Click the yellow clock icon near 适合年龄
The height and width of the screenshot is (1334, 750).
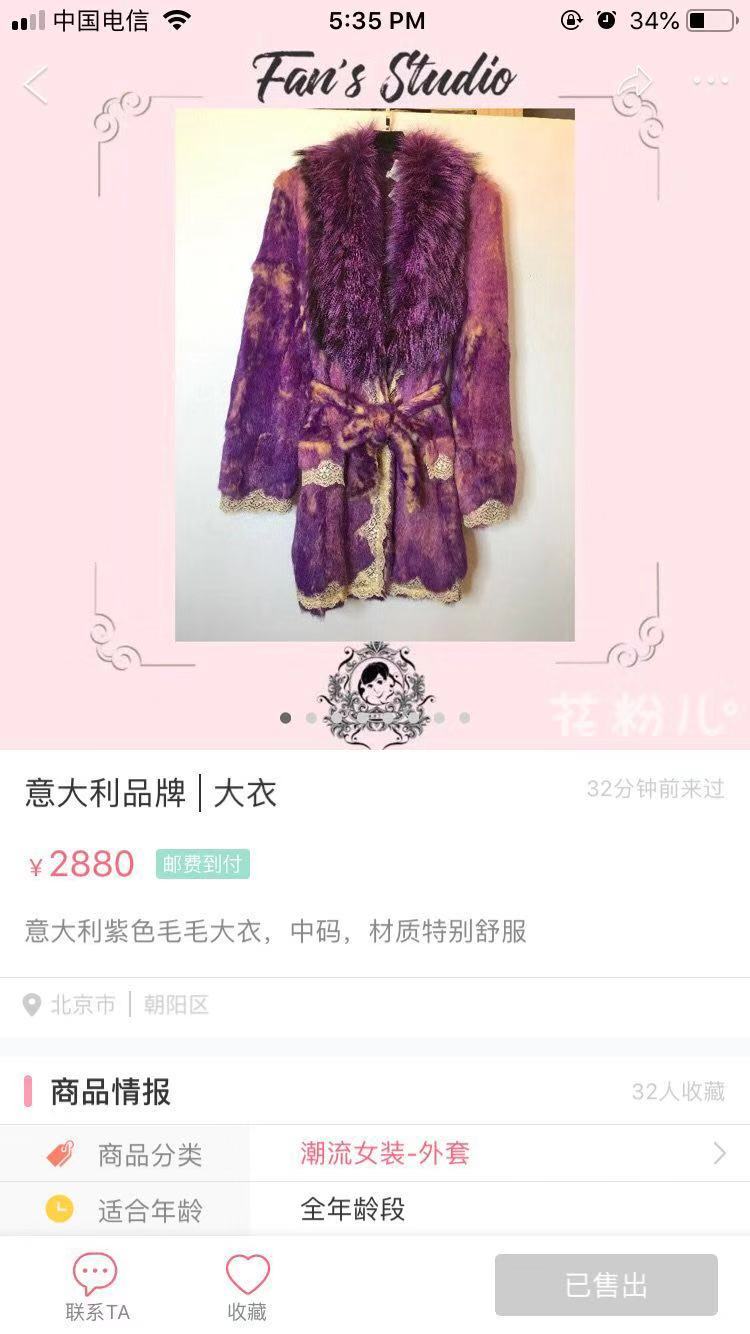(x=60, y=1209)
